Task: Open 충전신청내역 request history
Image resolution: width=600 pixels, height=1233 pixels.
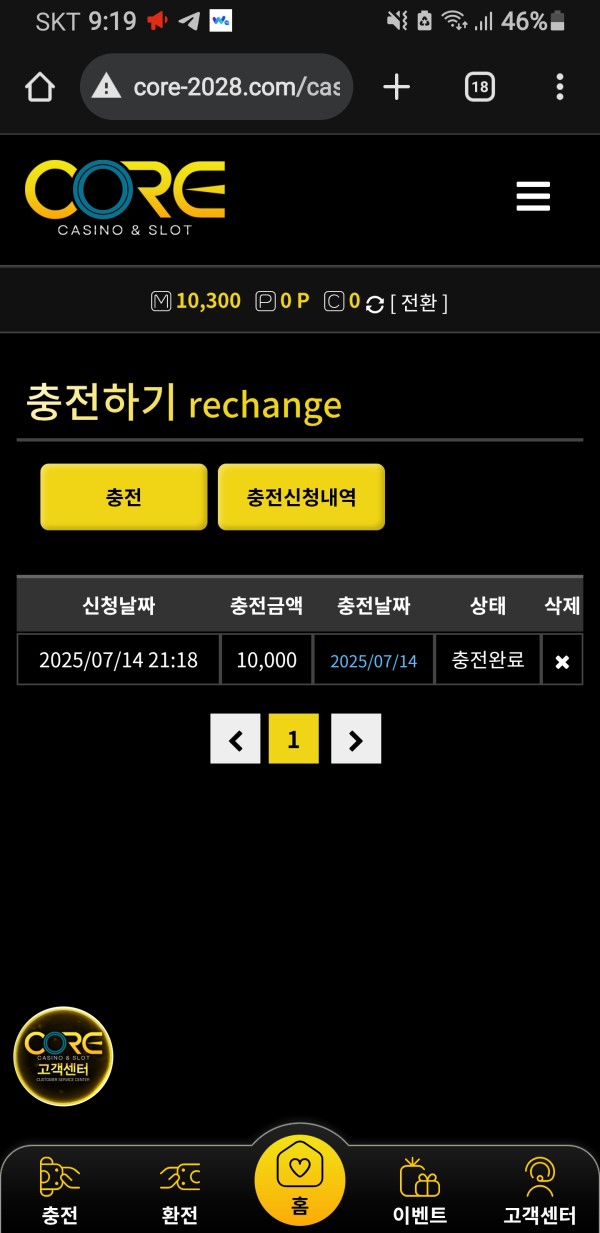Action: 301,497
